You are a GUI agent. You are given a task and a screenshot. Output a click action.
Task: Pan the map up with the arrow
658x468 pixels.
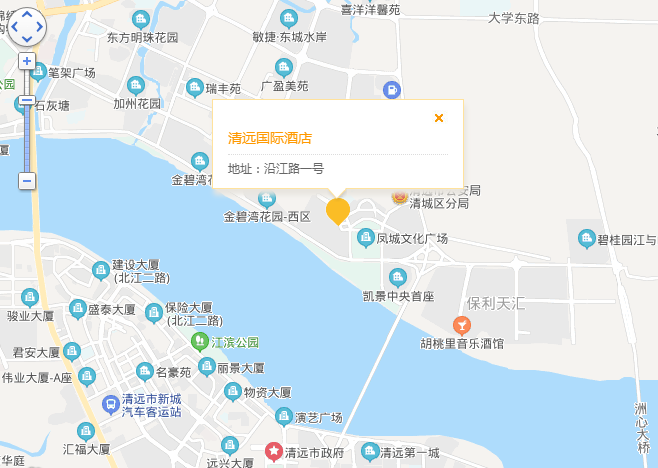click(27, 14)
